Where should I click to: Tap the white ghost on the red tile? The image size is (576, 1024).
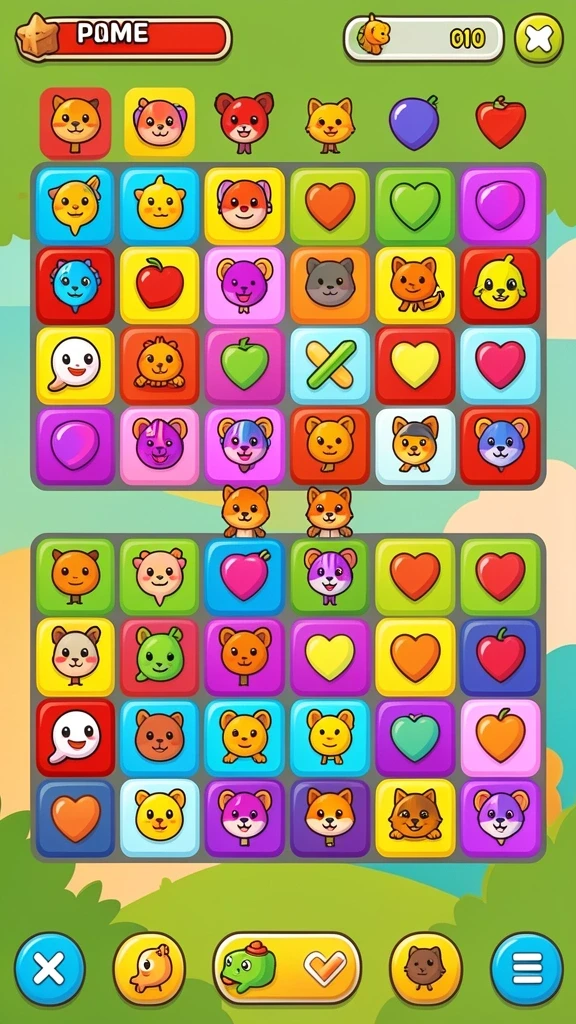click(x=75, y=737)
